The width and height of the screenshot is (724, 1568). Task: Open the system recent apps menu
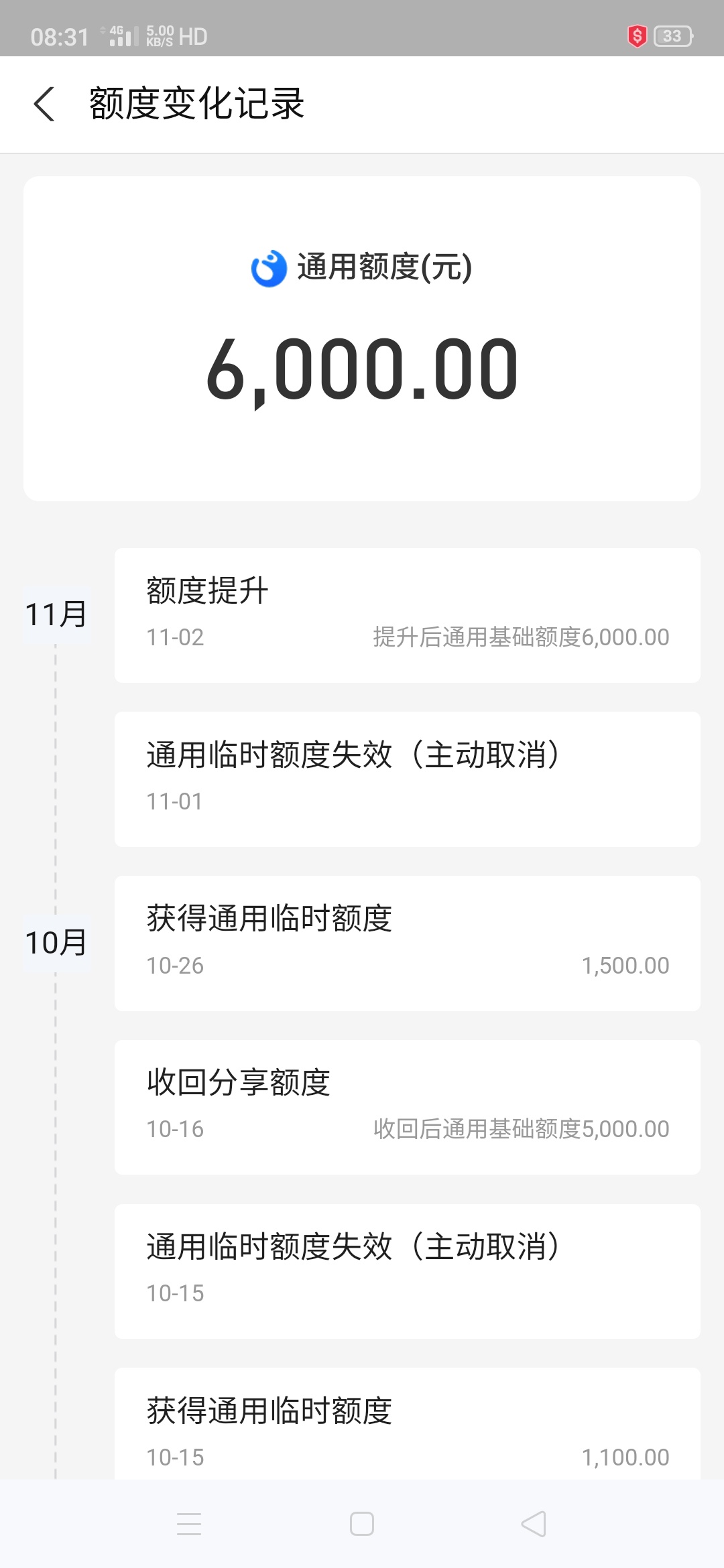coord(189,1524)
